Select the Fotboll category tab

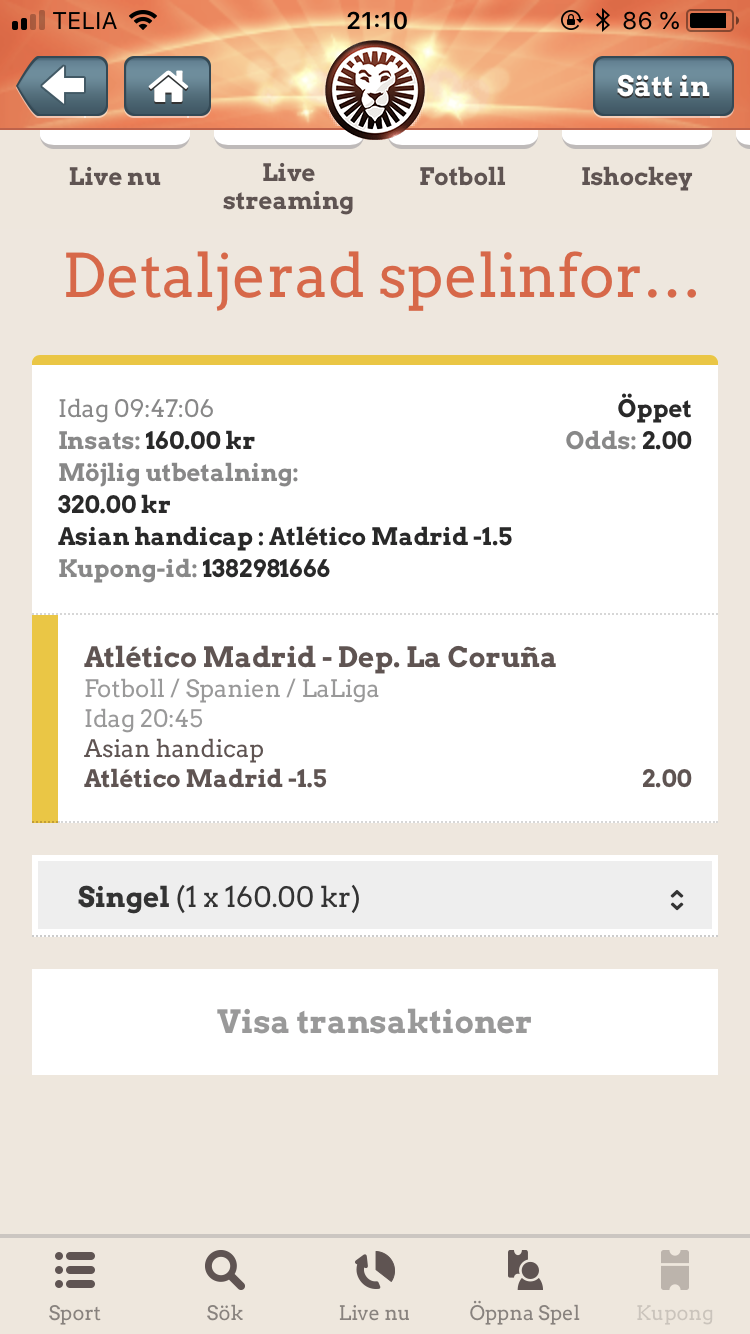462,177
